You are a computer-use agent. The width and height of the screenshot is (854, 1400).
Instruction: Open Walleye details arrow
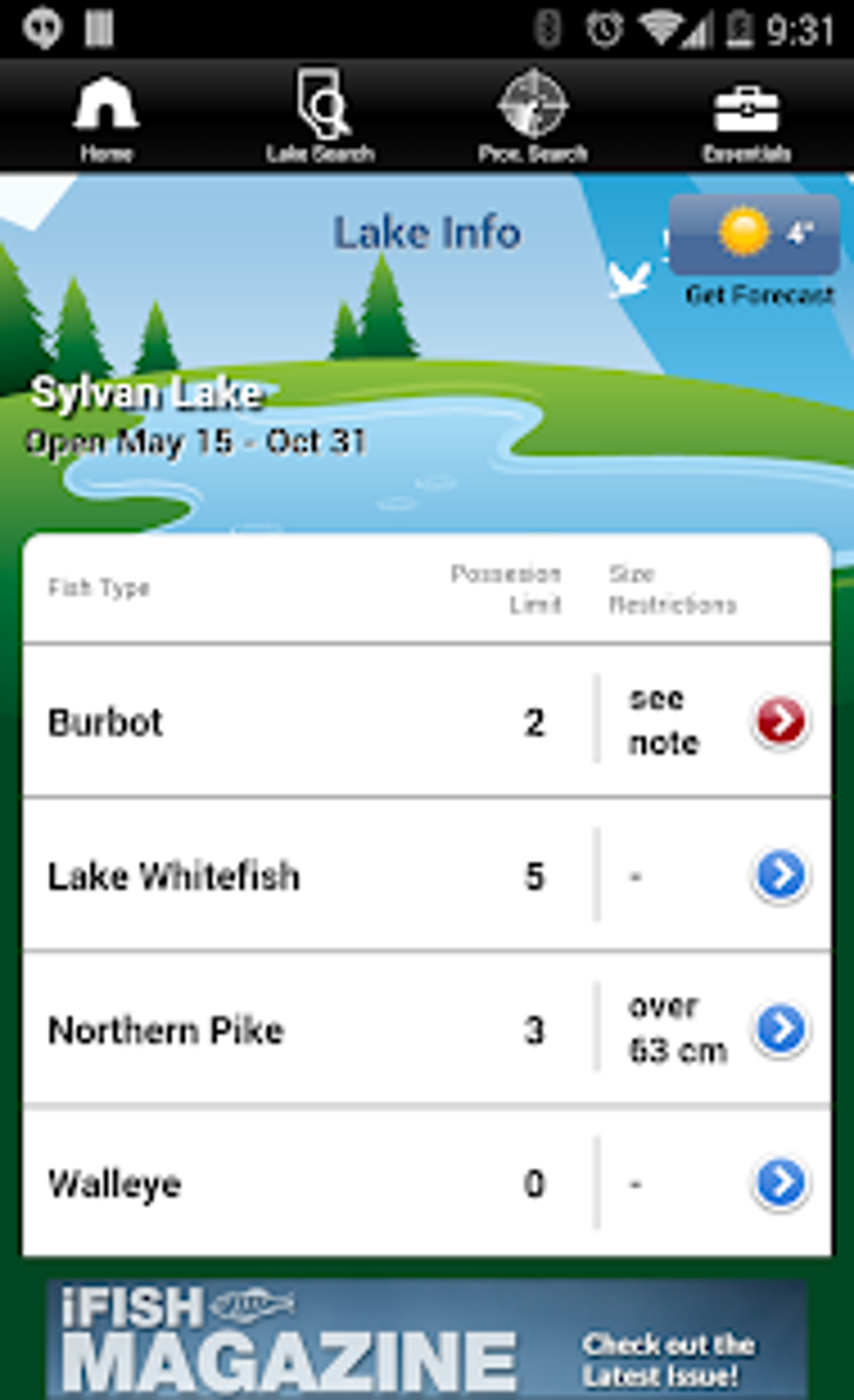point(780,1182)
